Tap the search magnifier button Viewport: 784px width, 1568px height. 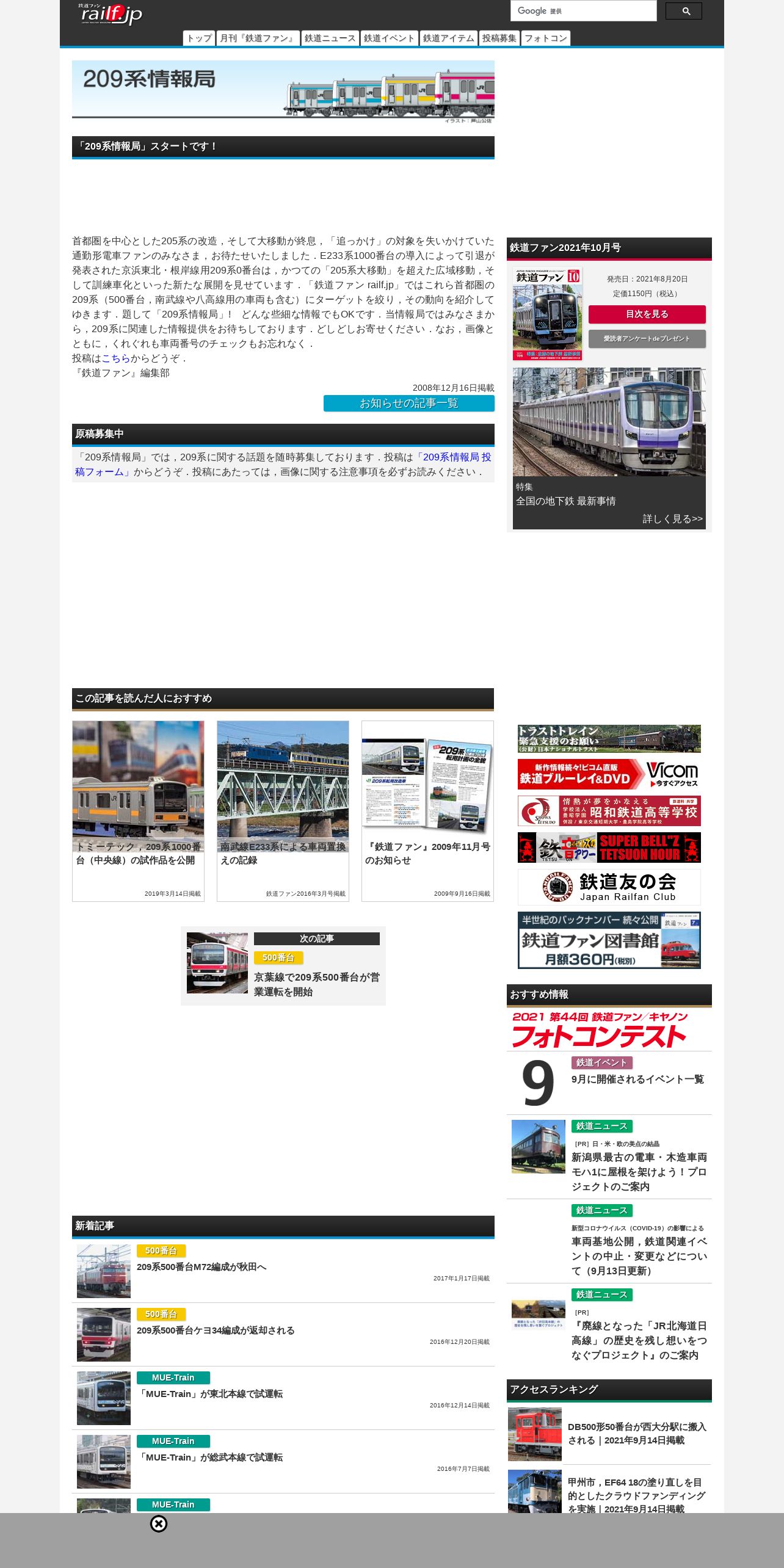pyautogui.click(x=683, y=11)
